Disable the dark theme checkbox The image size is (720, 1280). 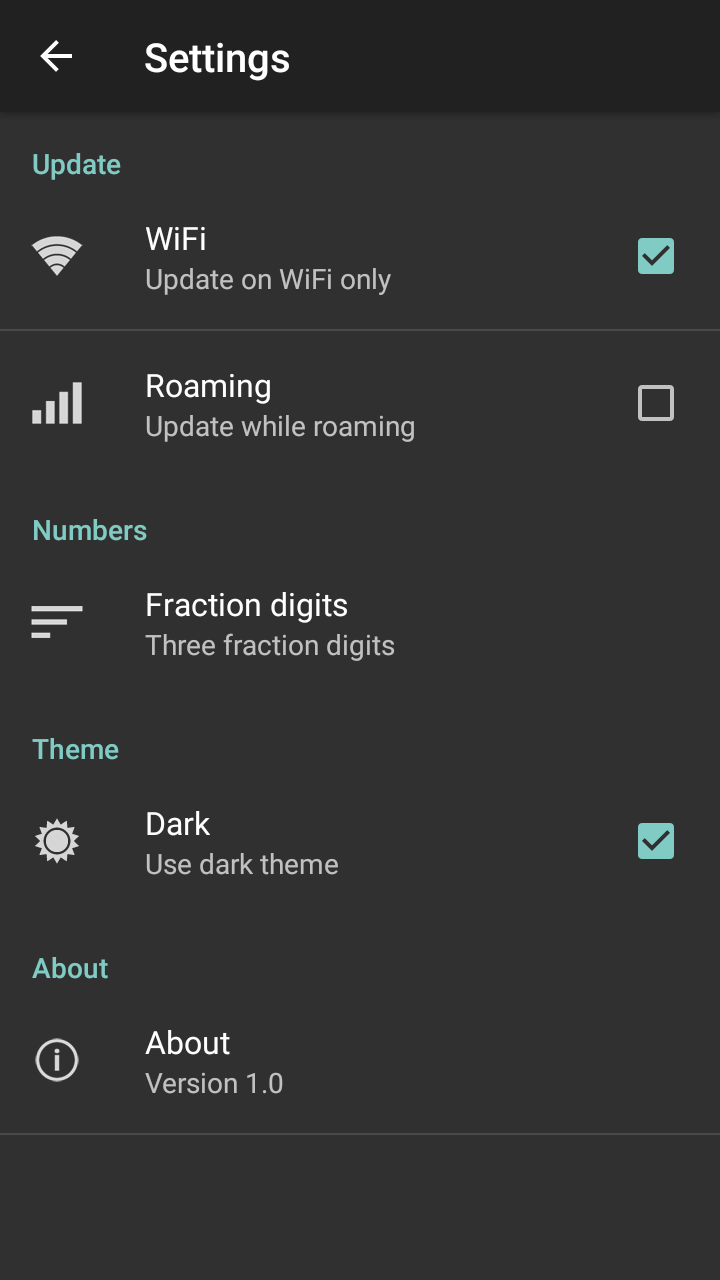[655, 841]
